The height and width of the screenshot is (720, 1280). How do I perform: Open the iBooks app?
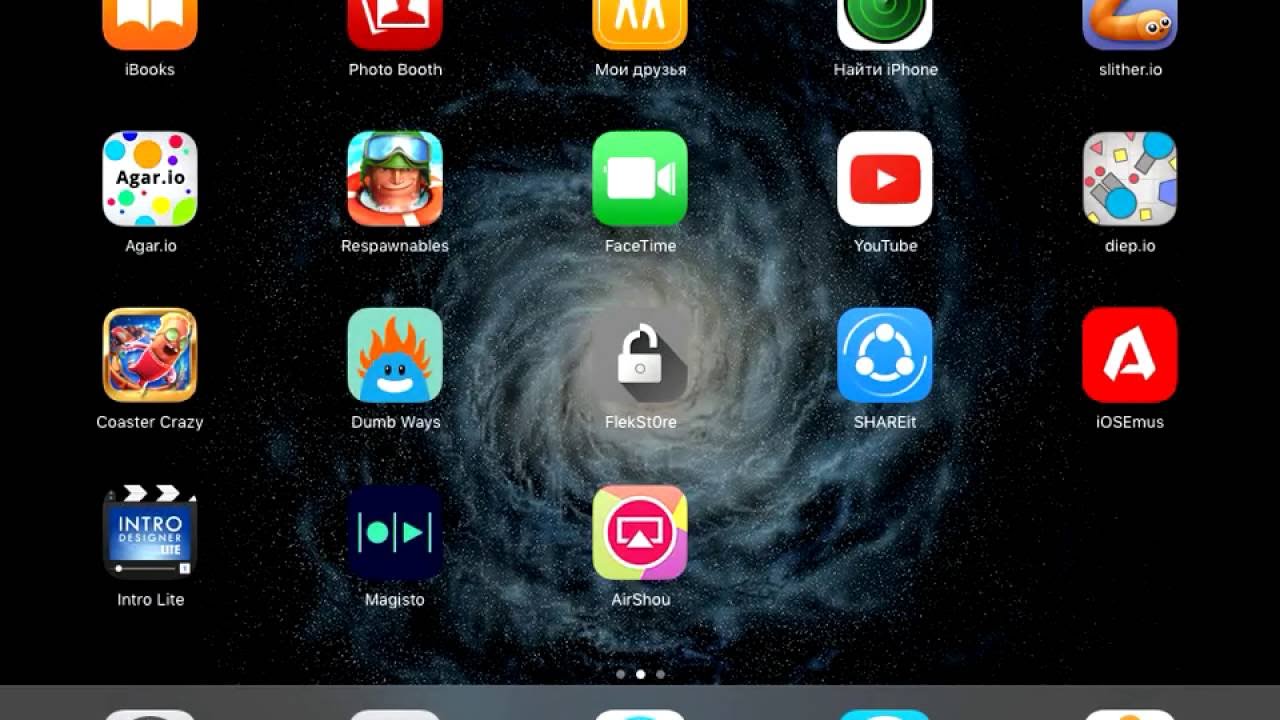point(150,22)
